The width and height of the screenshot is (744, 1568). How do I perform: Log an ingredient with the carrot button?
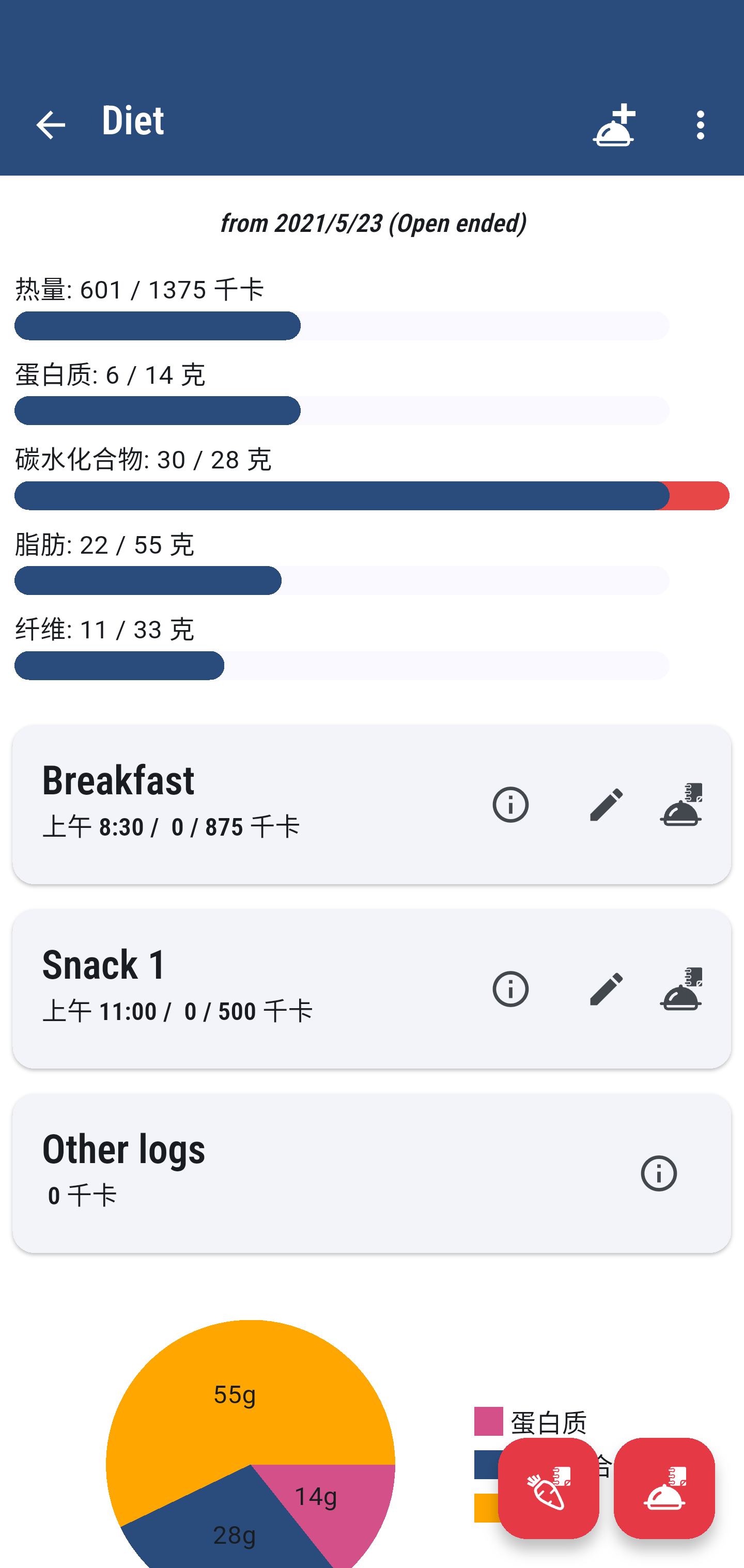[x=548, y=1488]
